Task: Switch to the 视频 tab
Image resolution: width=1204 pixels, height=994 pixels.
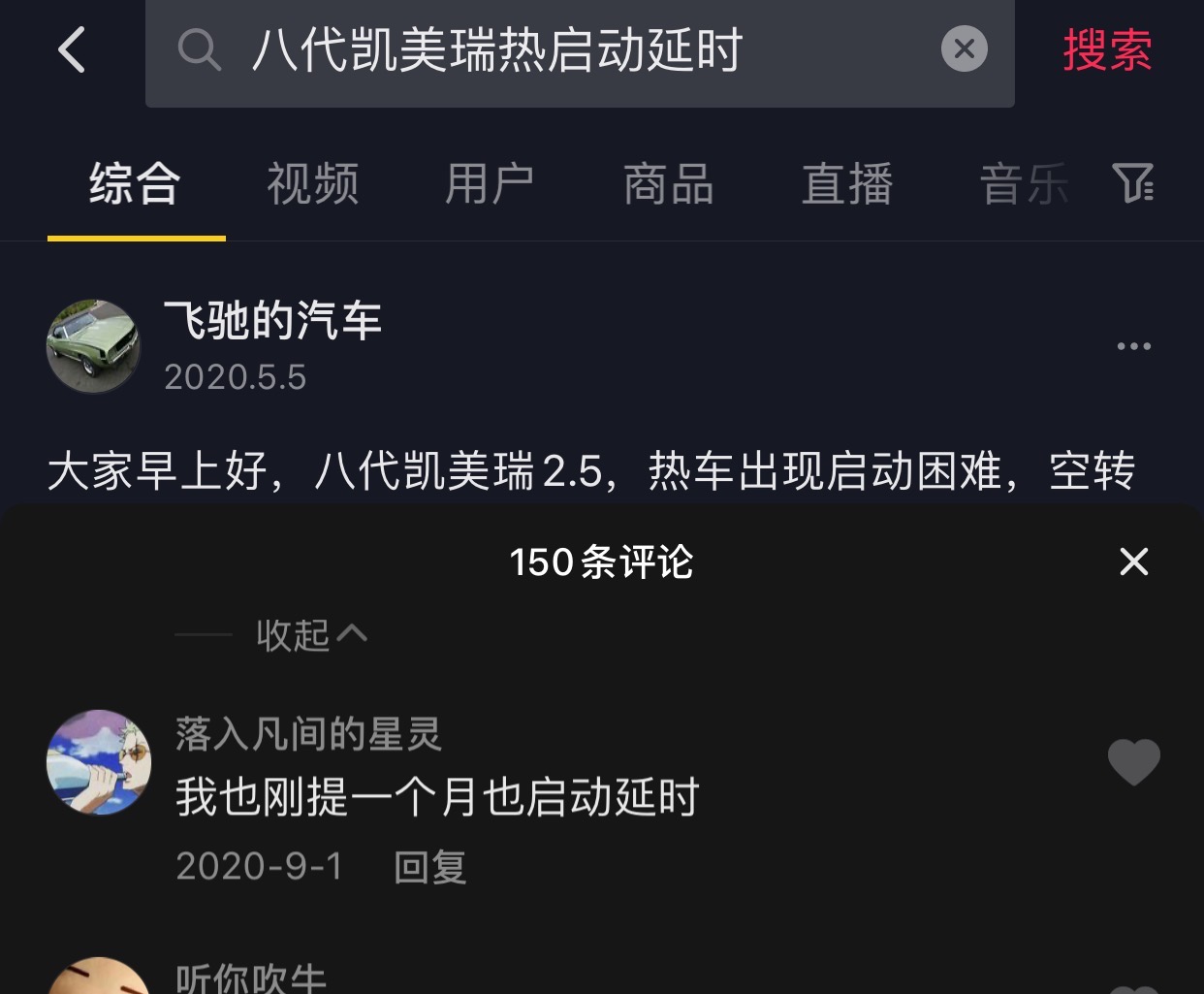Action: tap(312, 184)
